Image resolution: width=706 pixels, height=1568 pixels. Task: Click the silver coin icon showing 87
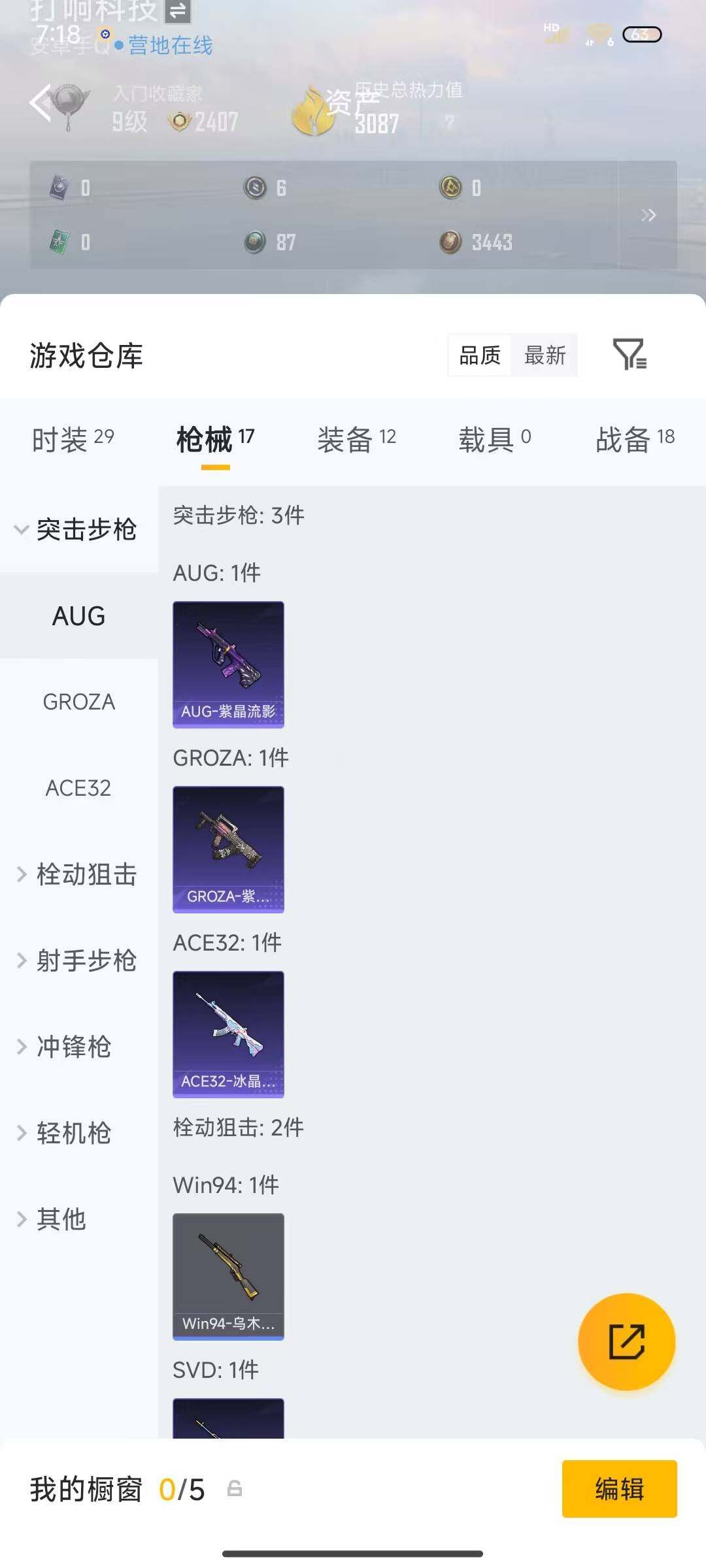tap(255, 242)
